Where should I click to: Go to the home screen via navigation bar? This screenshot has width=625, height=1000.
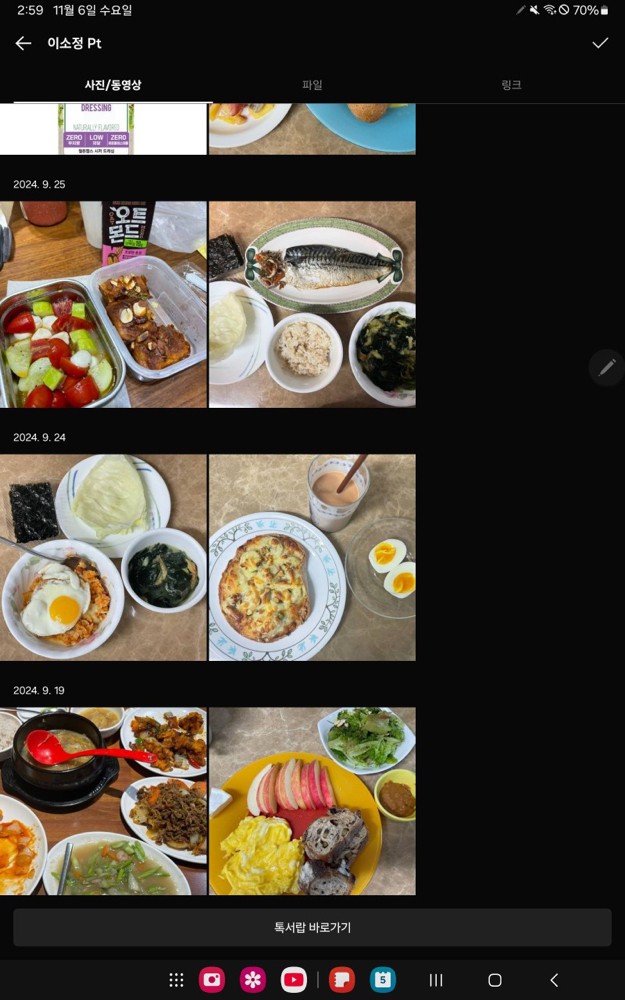pyautogui.click(x=494, y=980)
